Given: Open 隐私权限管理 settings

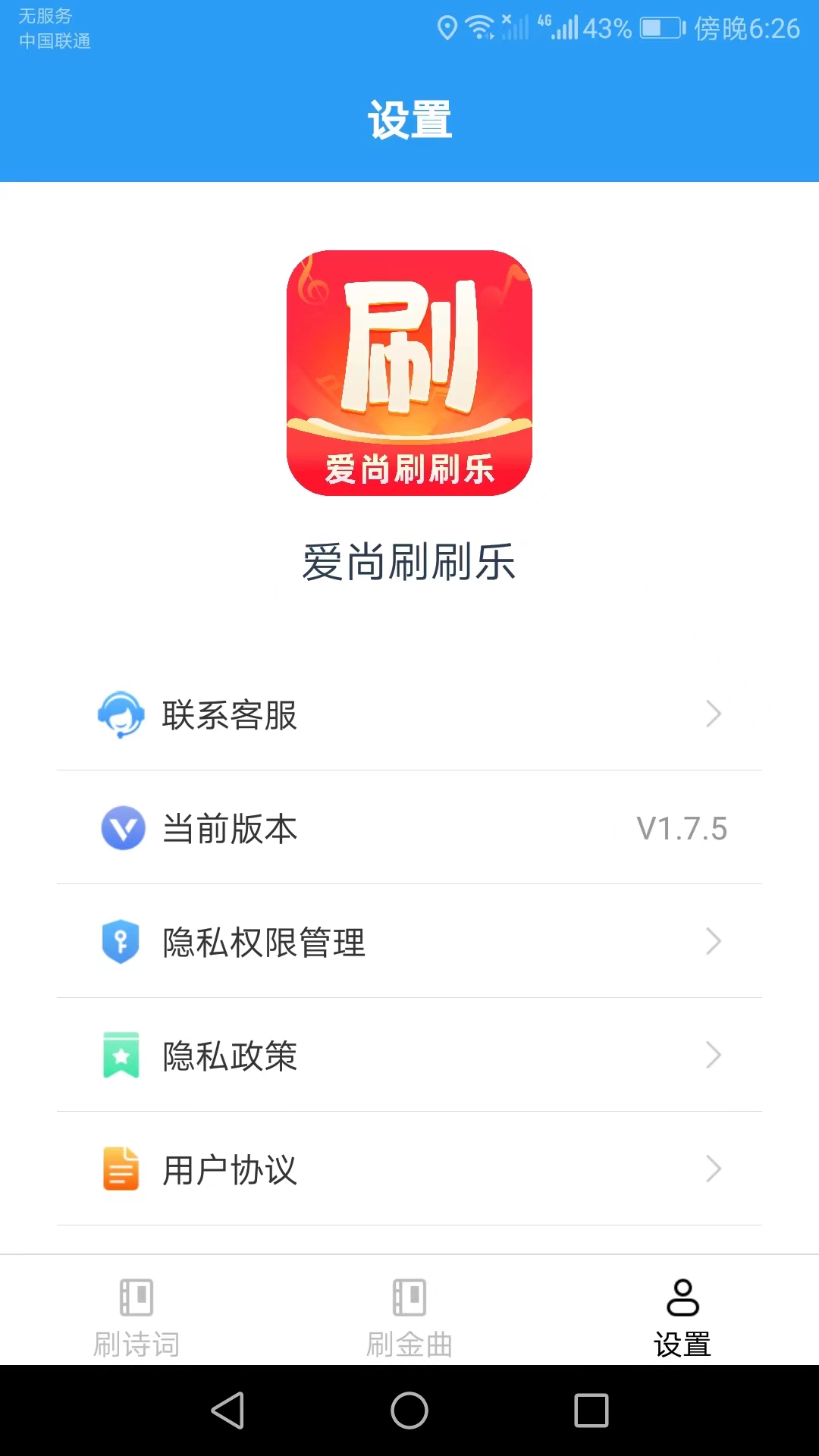Looking at the screenshot, I should pyautogui.click(x=409, y=941).
